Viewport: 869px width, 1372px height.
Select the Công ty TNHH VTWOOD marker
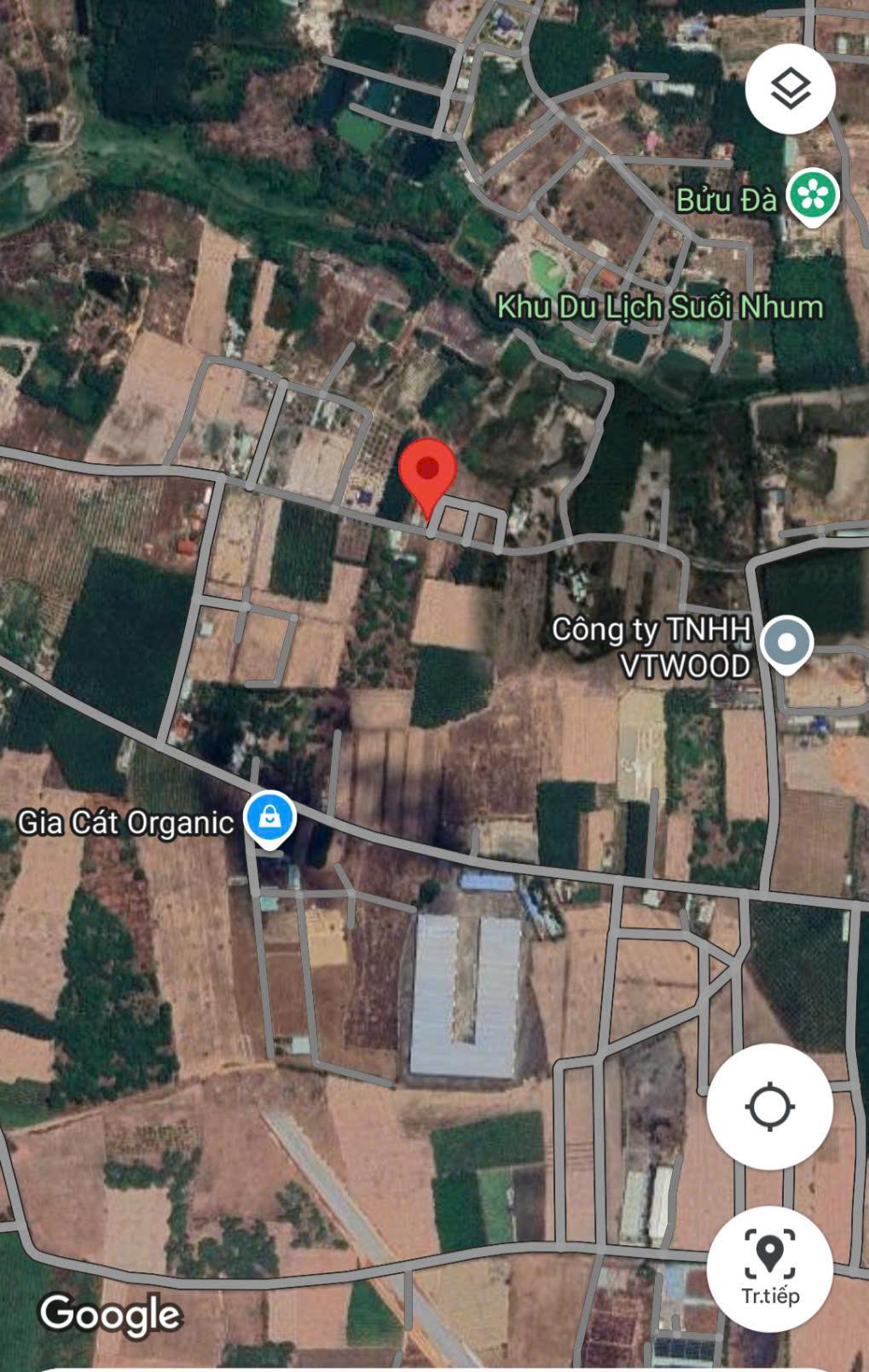pyautogui.click(x=786, y=644)
